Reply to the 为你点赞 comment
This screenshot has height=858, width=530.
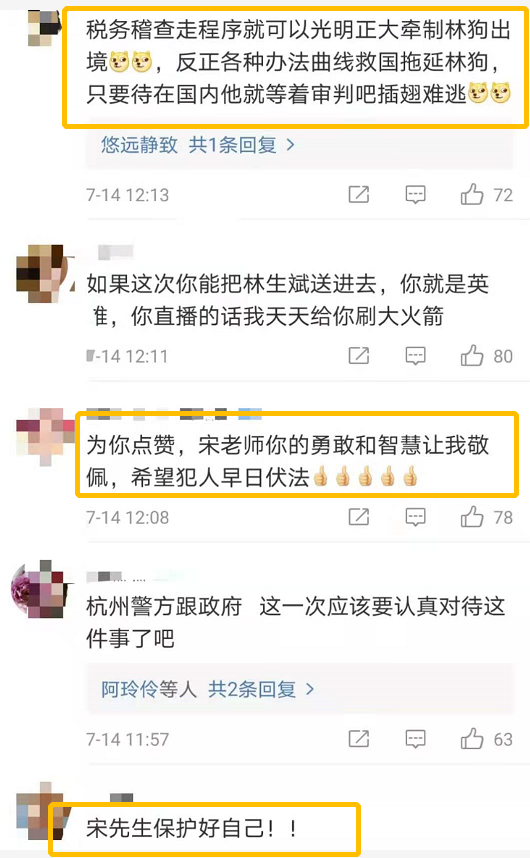415,517
